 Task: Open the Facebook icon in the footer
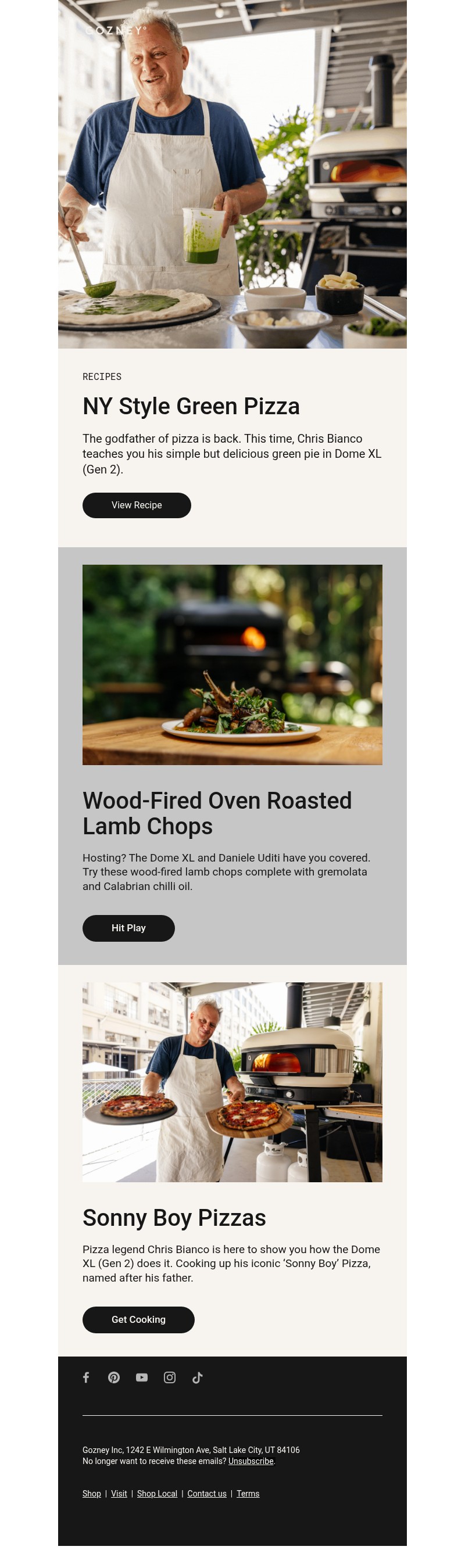[x=87, y=1377]
